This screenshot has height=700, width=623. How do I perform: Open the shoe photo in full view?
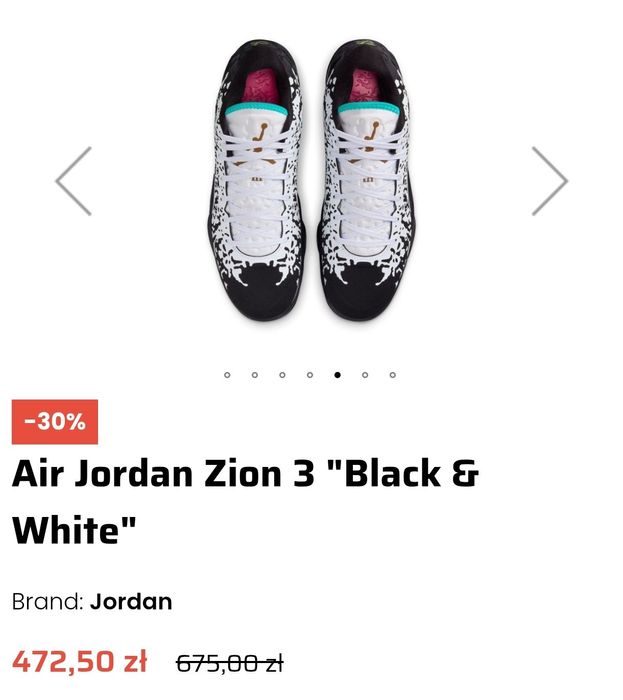point(310,180)
